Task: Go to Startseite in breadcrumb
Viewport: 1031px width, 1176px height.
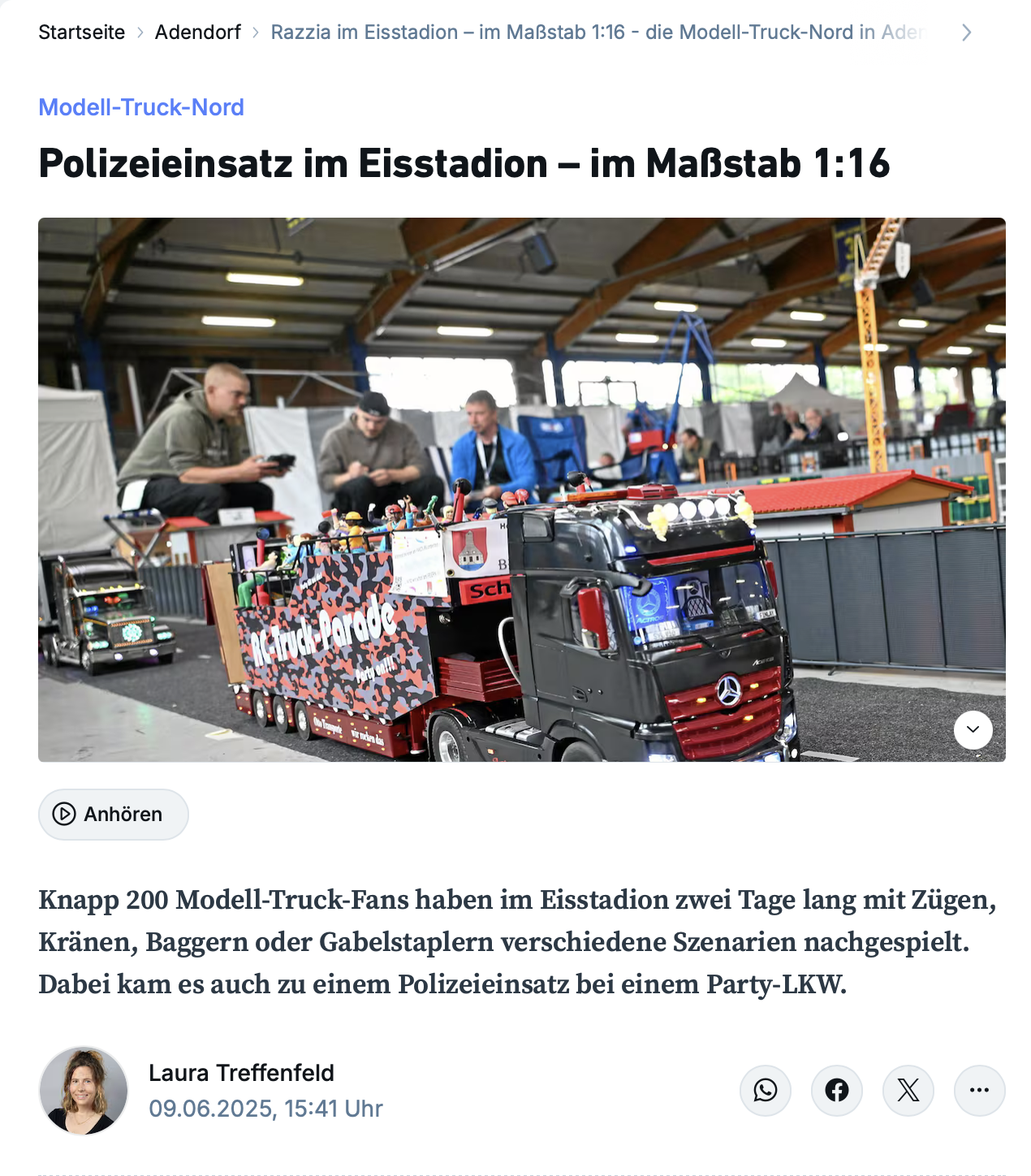Action: (x=81, y=32)
